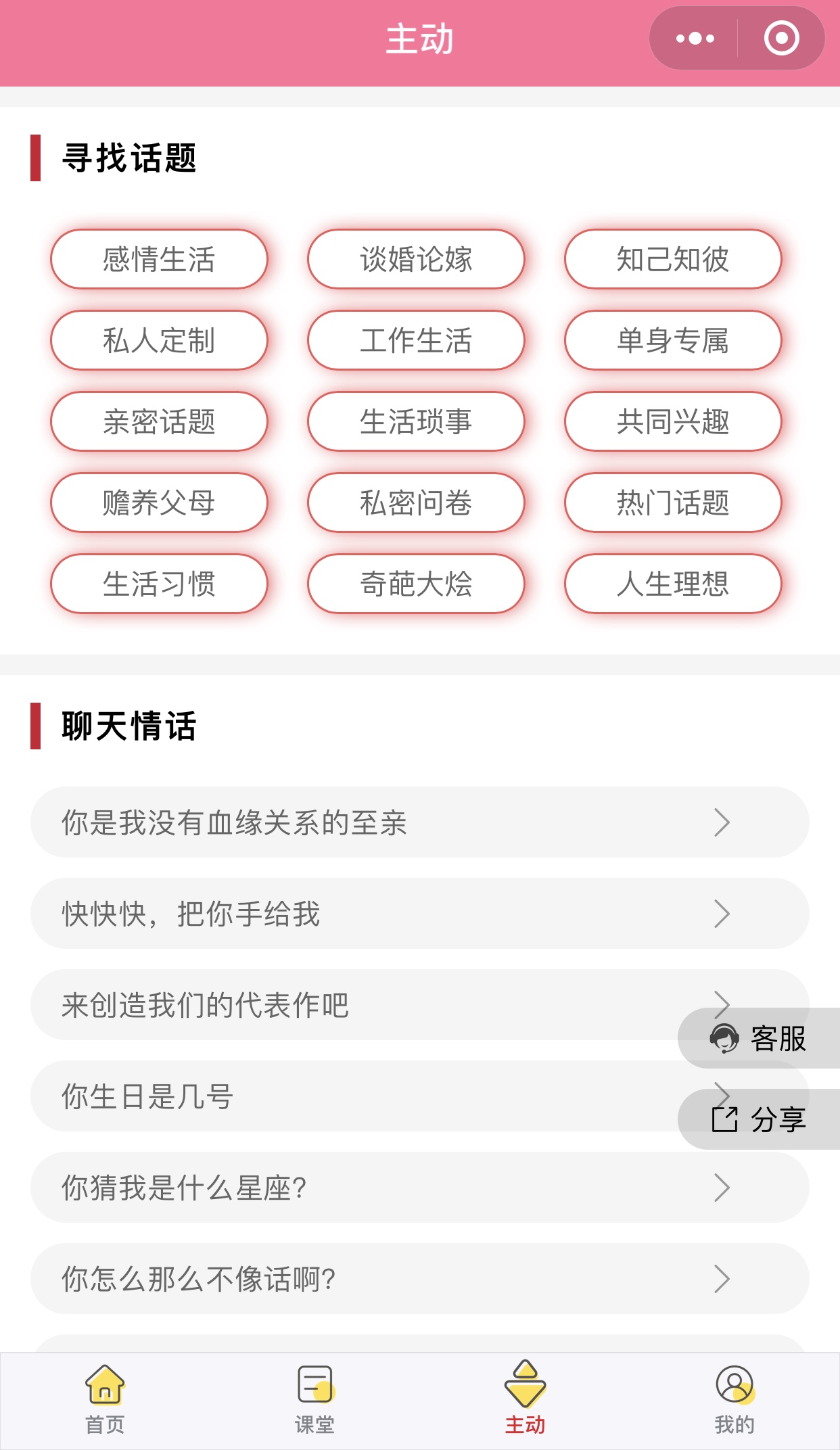Image resolution: width=840 pixels, height=1450 pixels.
Task: Open 快快快，把你手给我 row
Action: click(419, 914)
